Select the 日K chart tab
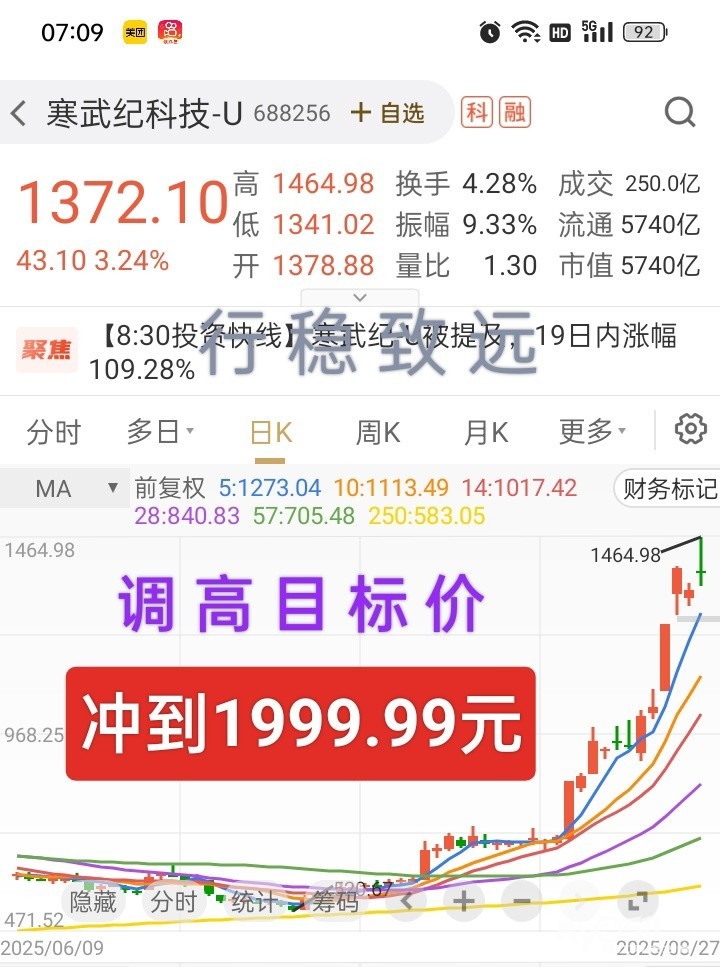The image size is (720, 967). coord(270,432)
